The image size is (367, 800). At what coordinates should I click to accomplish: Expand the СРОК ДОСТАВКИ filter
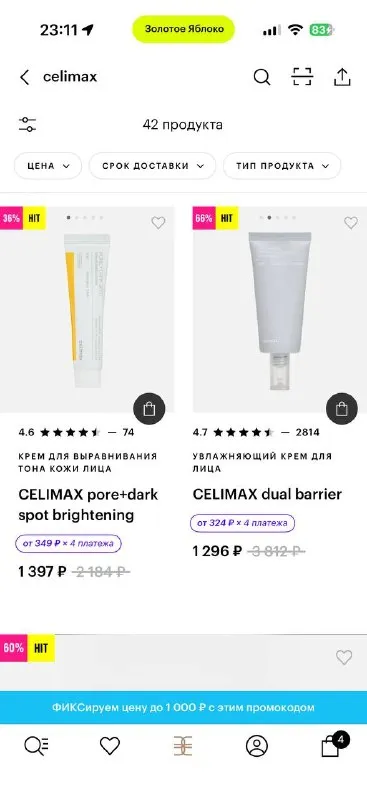[153, 166]
